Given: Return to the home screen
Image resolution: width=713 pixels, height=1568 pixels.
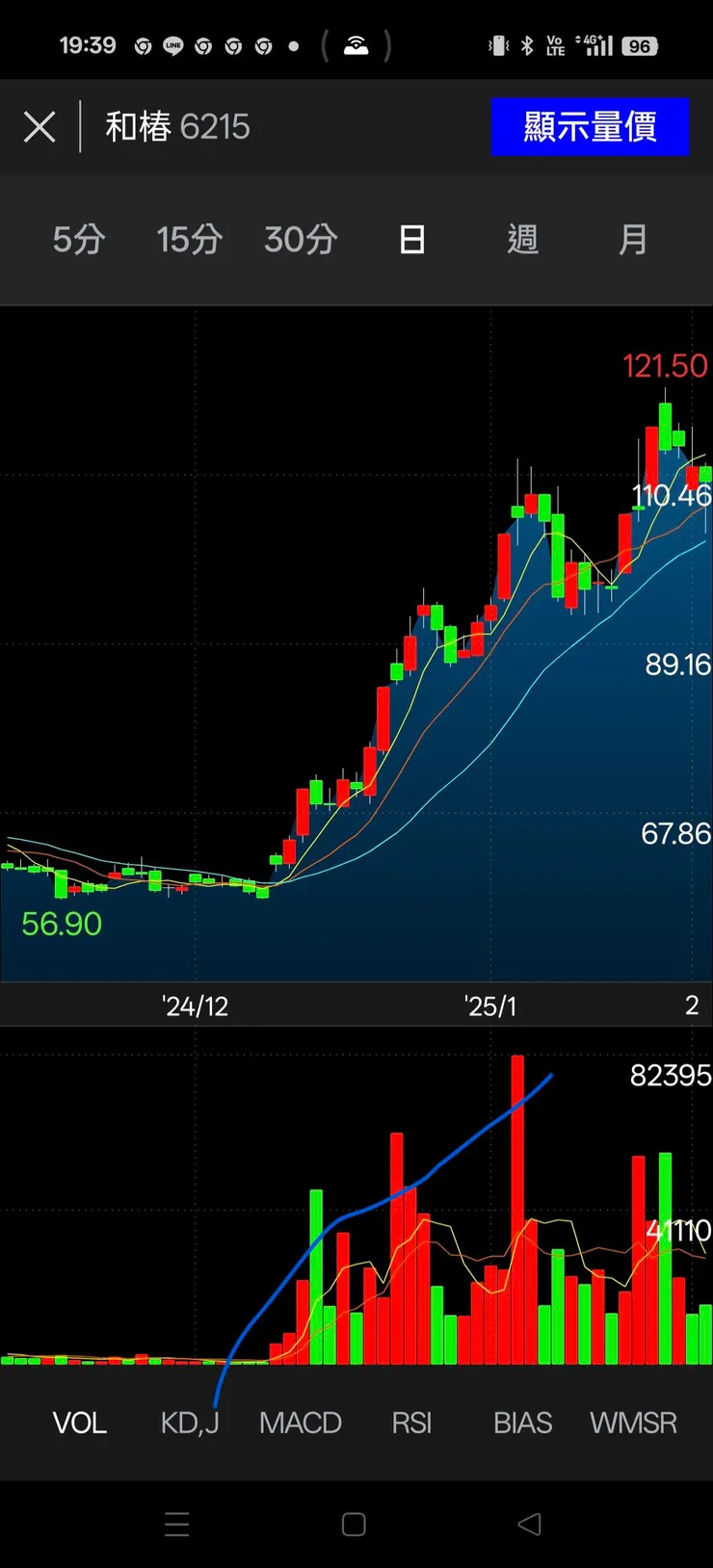Looking at the screenshot, I should [x=354, y=1524].
